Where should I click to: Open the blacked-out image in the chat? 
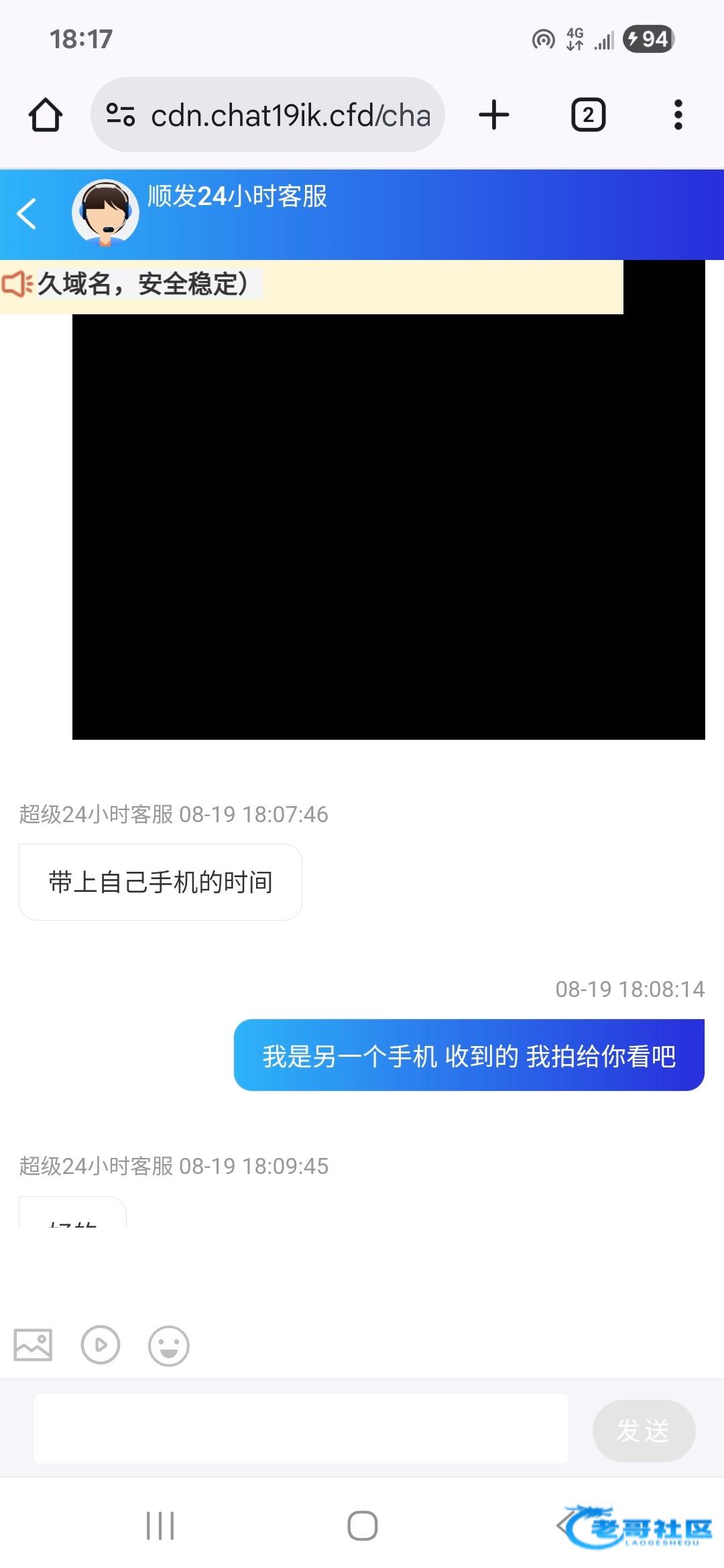389,526
